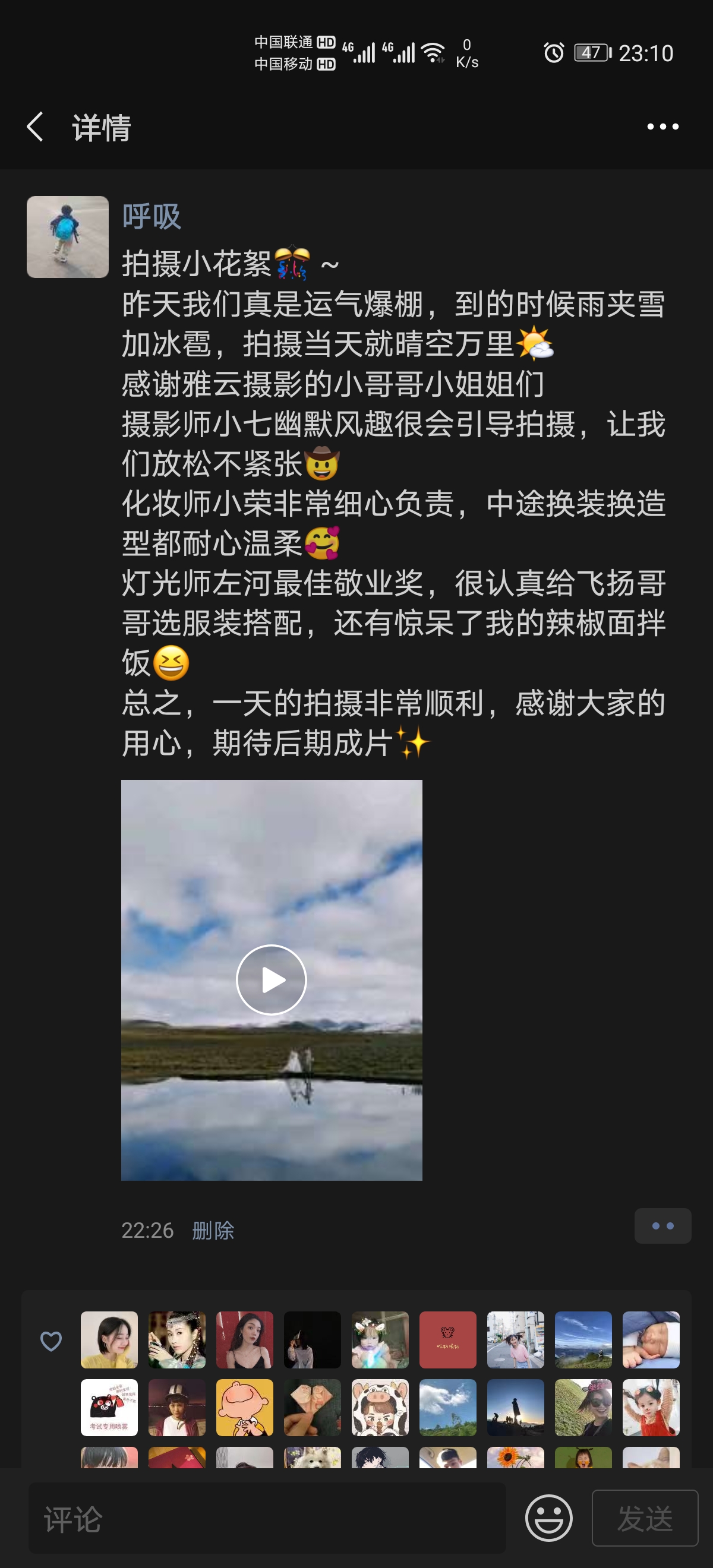Open the profile by tapping the 呼吸 name
Viewport: 713px width, 1568px height.
152,216
